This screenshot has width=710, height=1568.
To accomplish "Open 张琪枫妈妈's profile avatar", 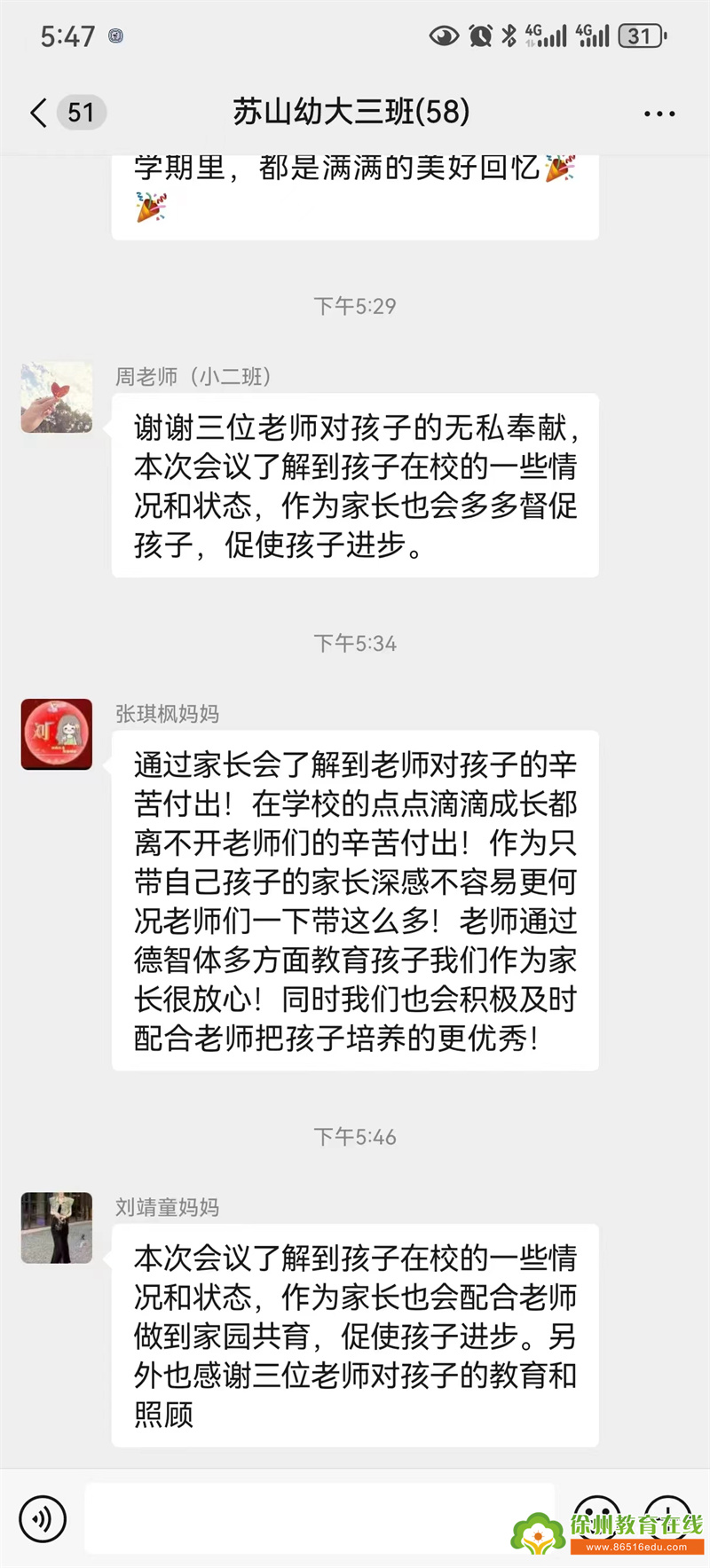I will coord(57,734).
